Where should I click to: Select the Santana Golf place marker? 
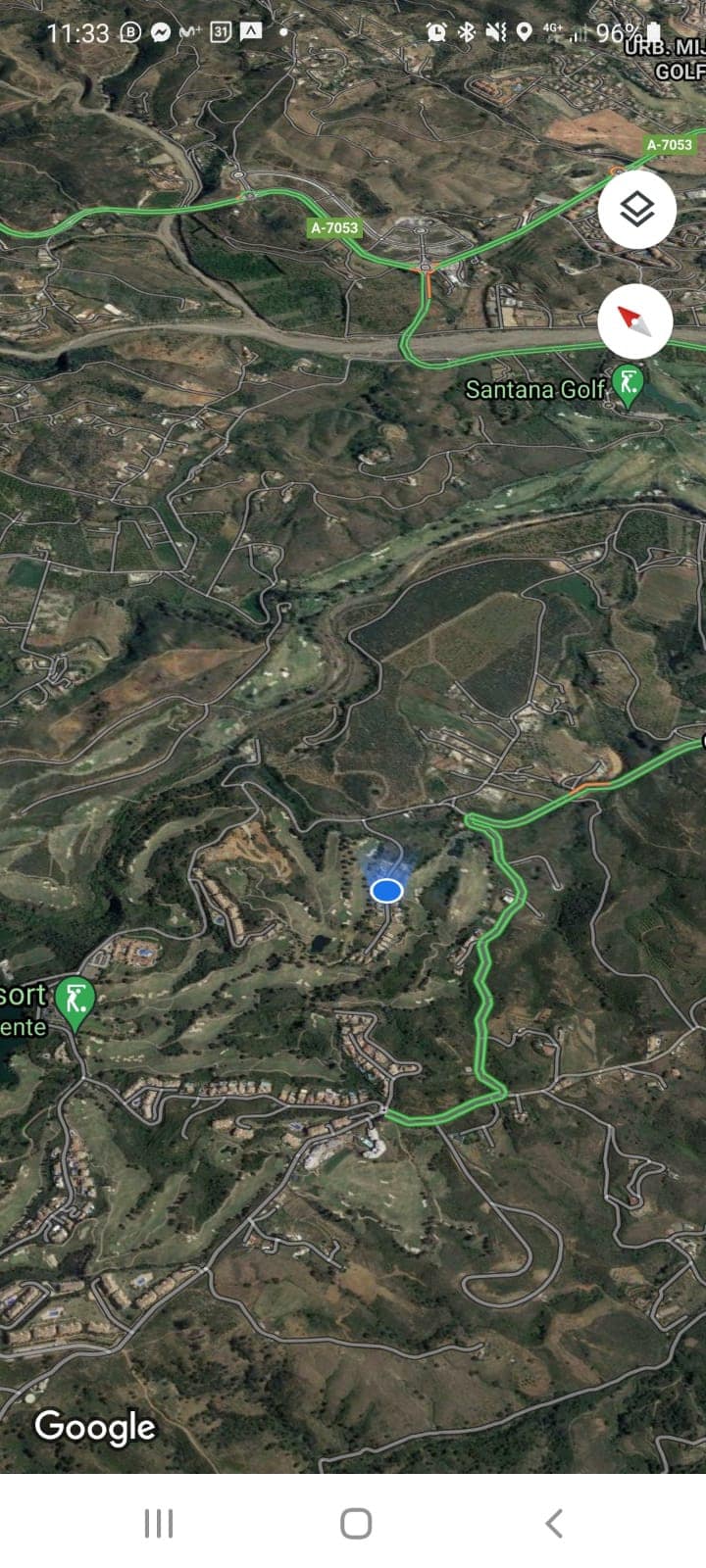click(628, 385)
